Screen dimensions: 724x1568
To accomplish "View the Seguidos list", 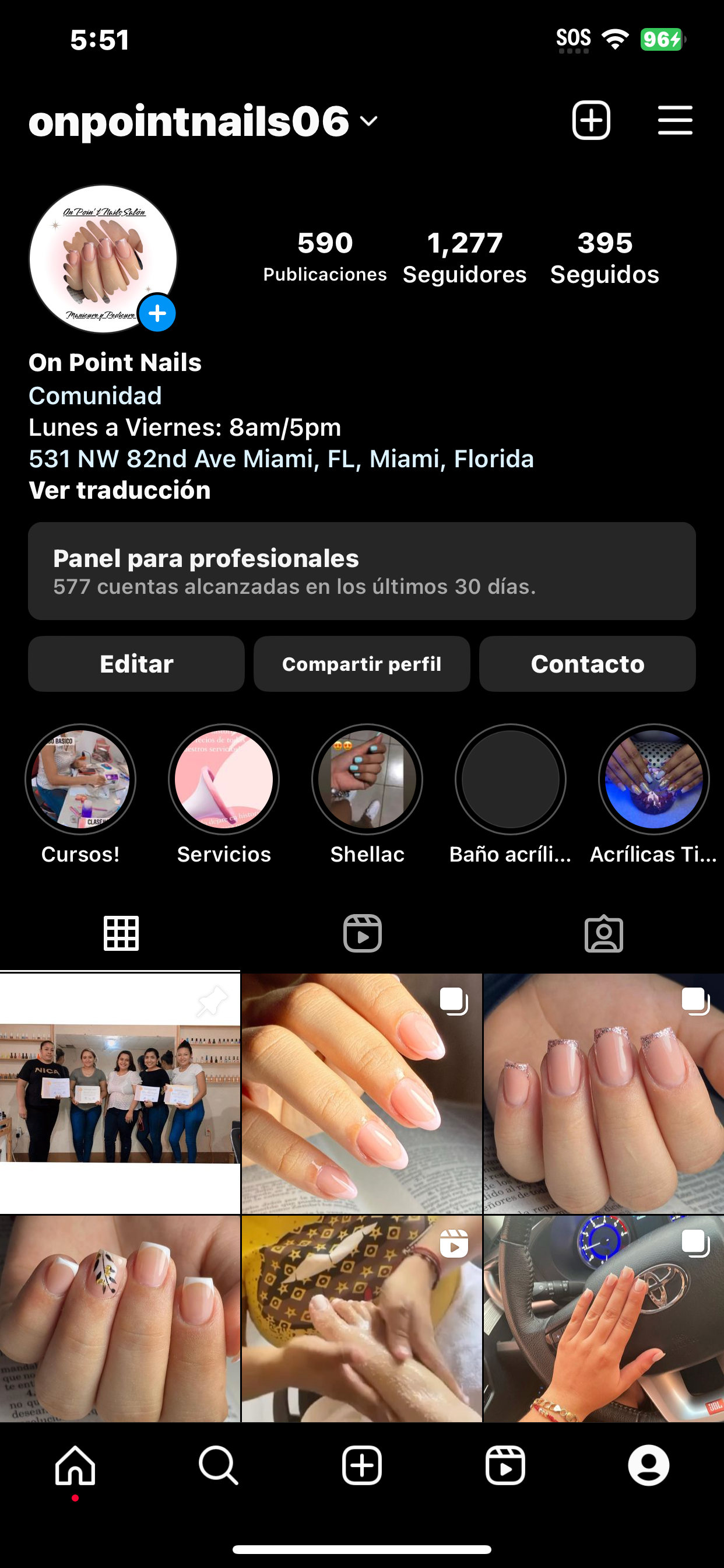I will coord(604,258).
